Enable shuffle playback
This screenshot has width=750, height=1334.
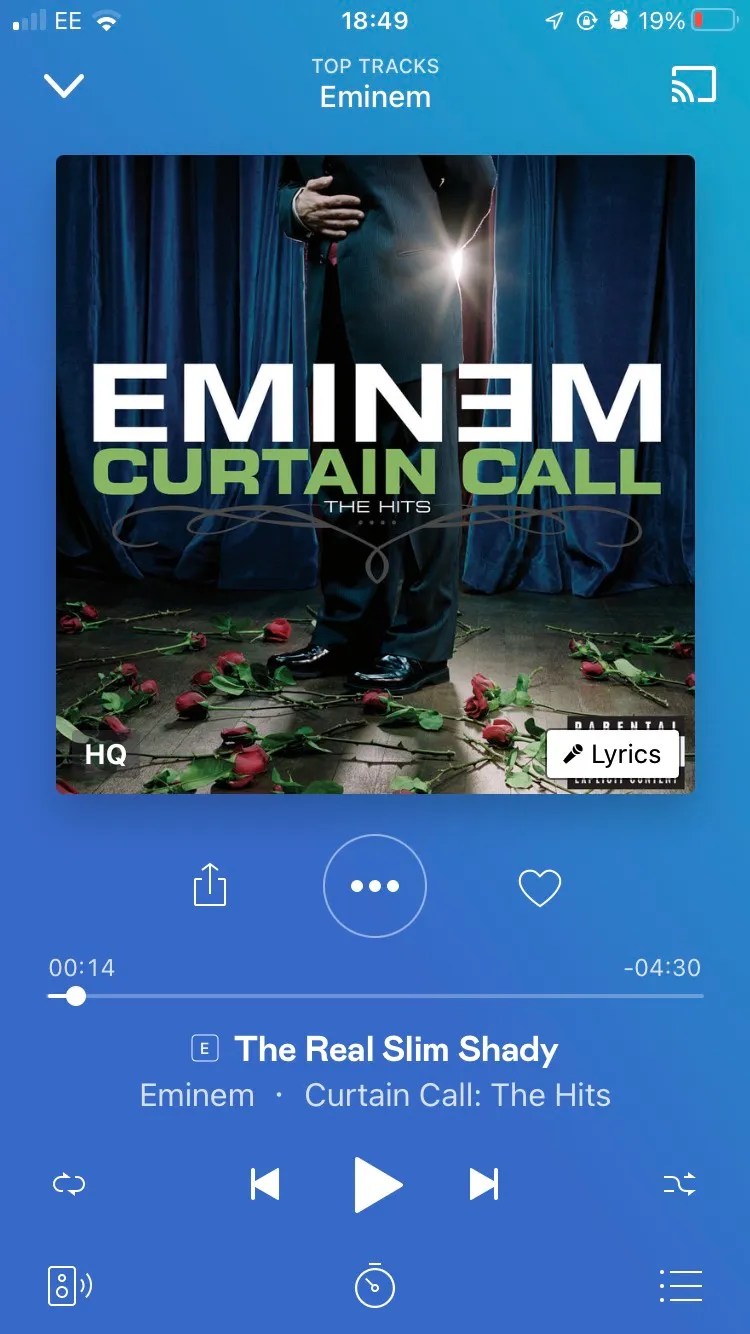(x=681, y=1184)
